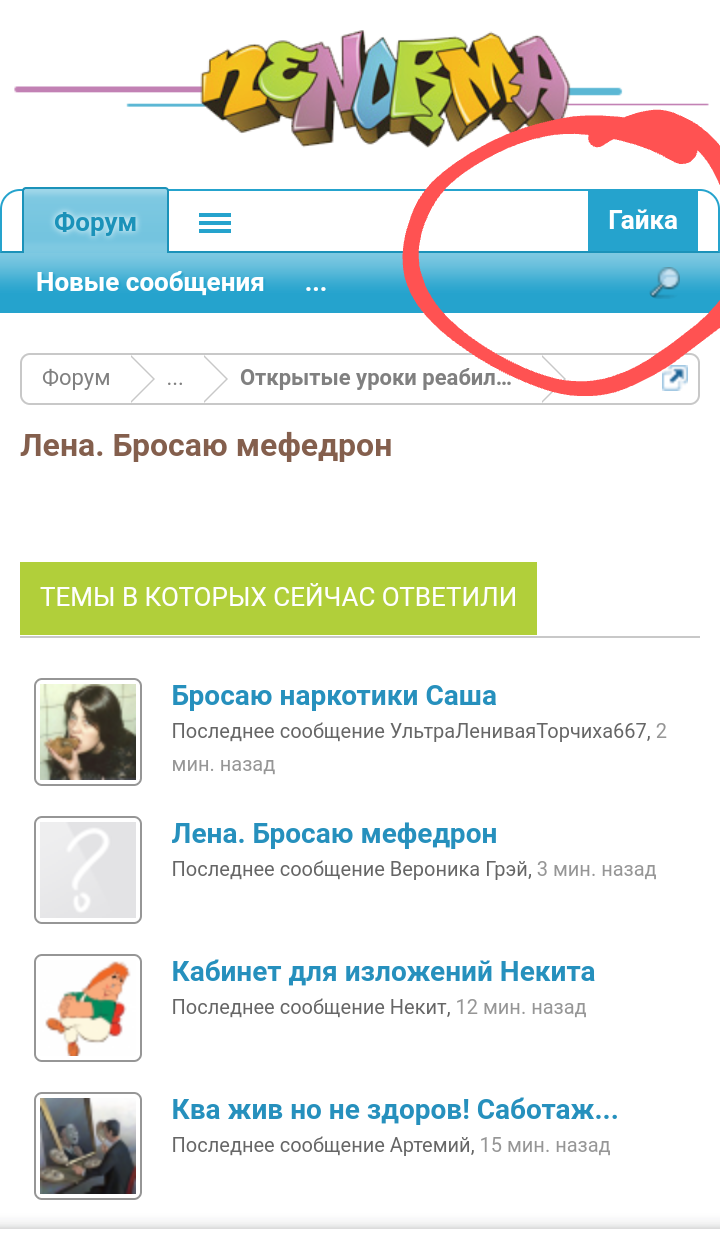The width and height of the screenshot is (720, 1233).
Task: Open the search magnifier icon
Action: point(664,283)
